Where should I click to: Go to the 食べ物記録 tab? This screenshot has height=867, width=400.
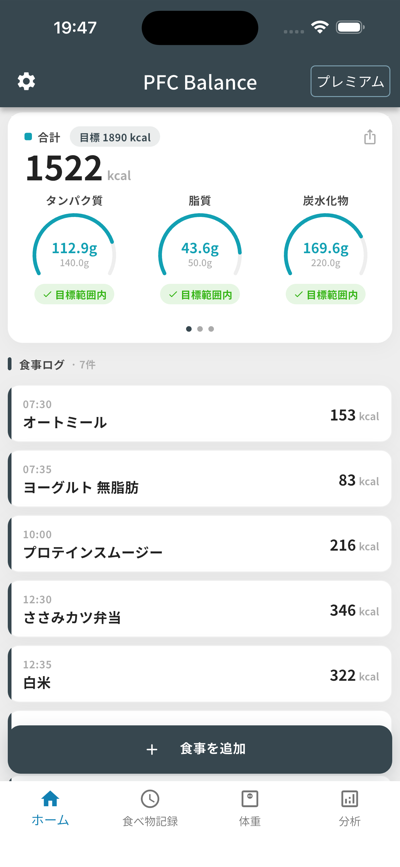[x=150, y=808]
